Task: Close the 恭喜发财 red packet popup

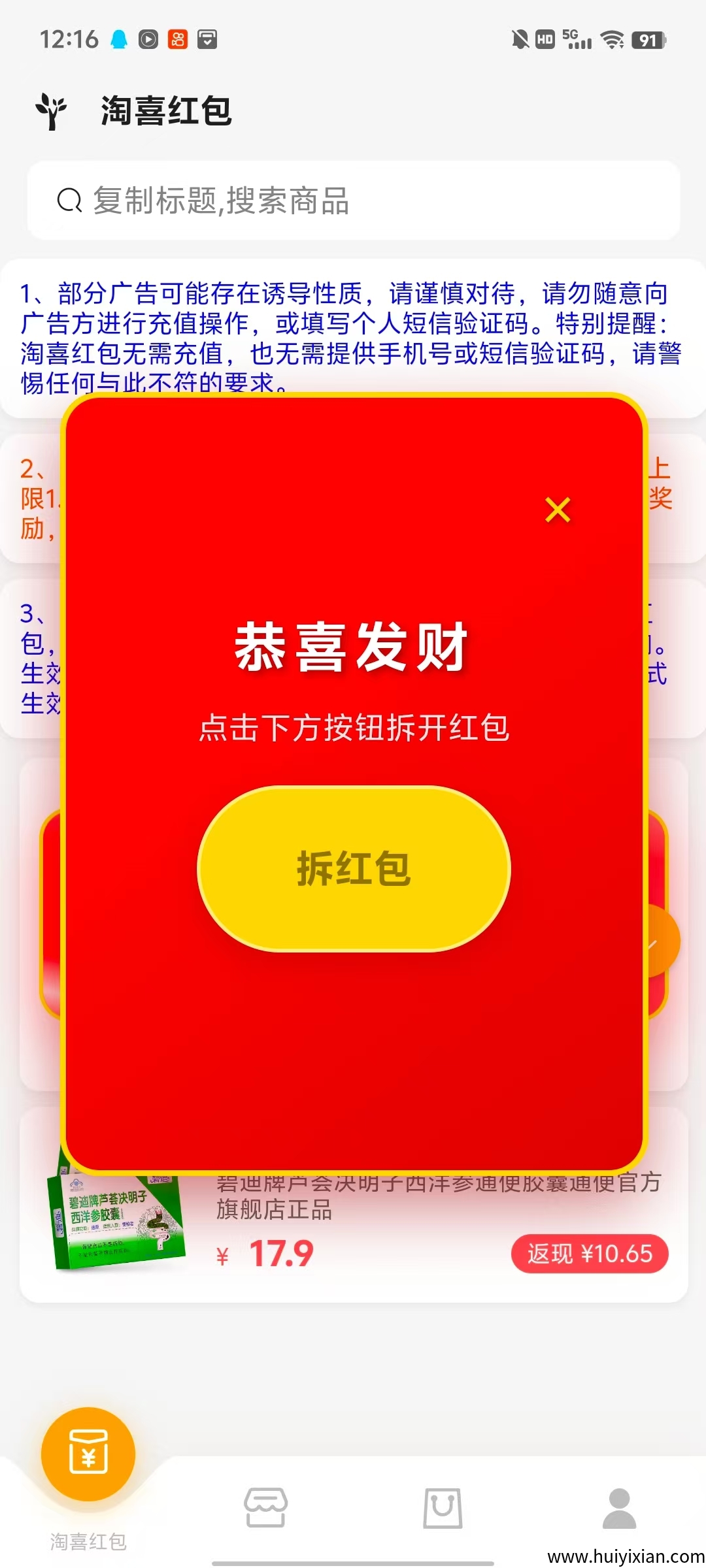Action: click(558, 510)
